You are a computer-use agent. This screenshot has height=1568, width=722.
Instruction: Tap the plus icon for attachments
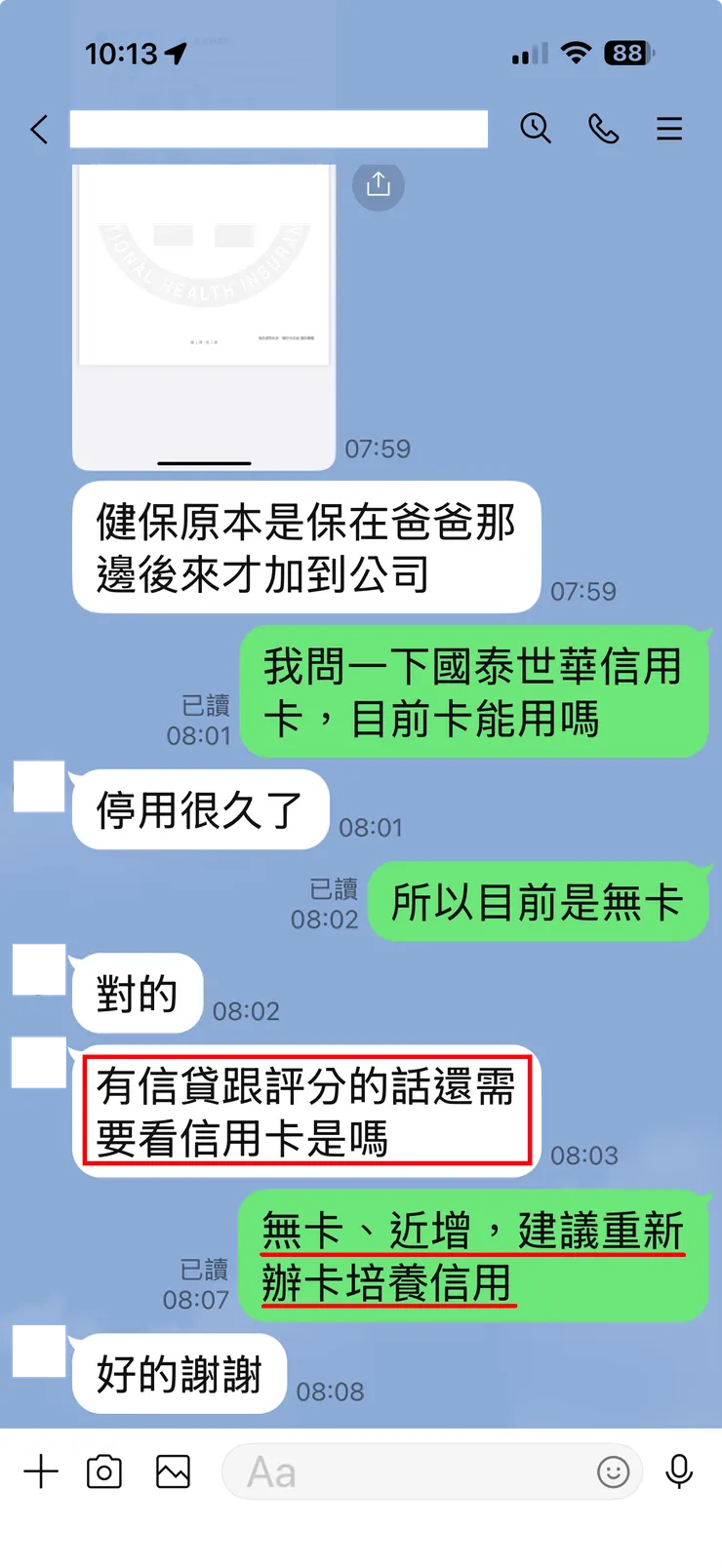tap(41, 1471)
